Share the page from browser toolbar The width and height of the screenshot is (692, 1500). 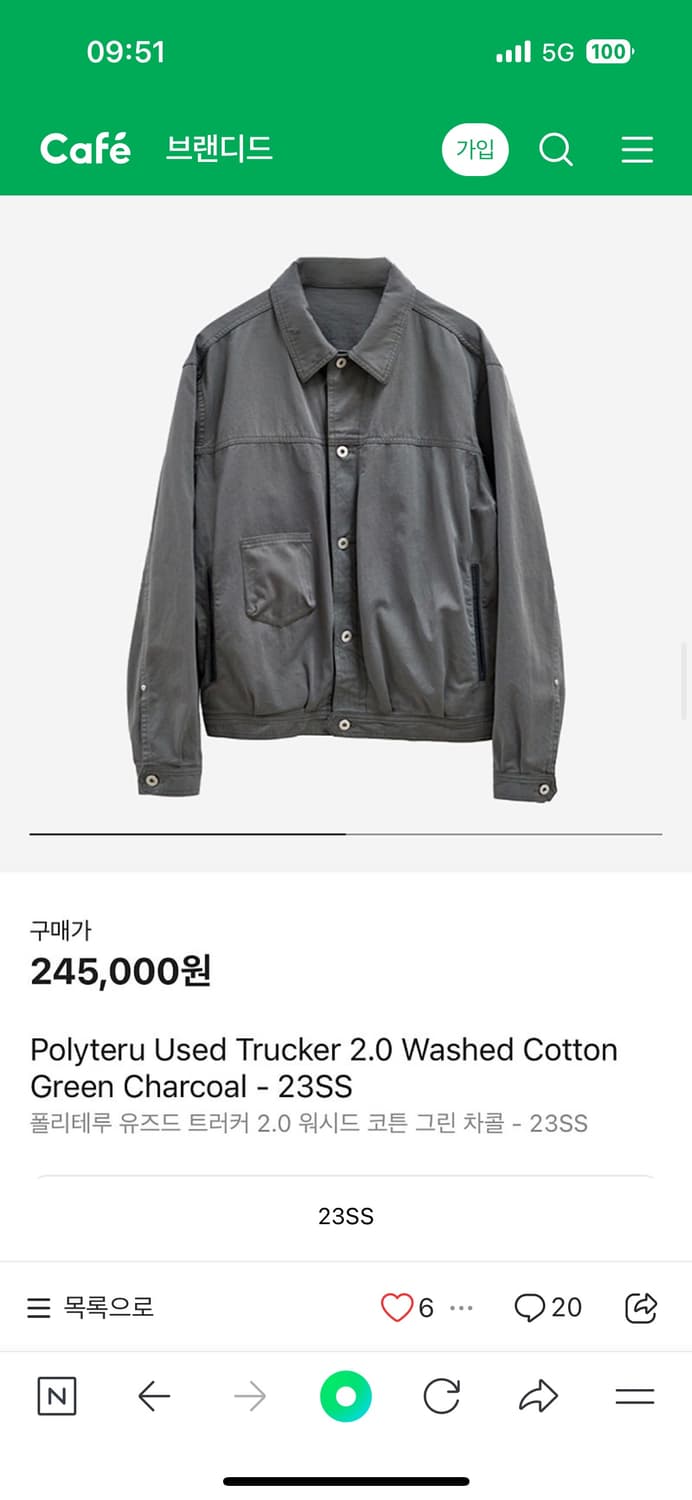(538, 1396)
